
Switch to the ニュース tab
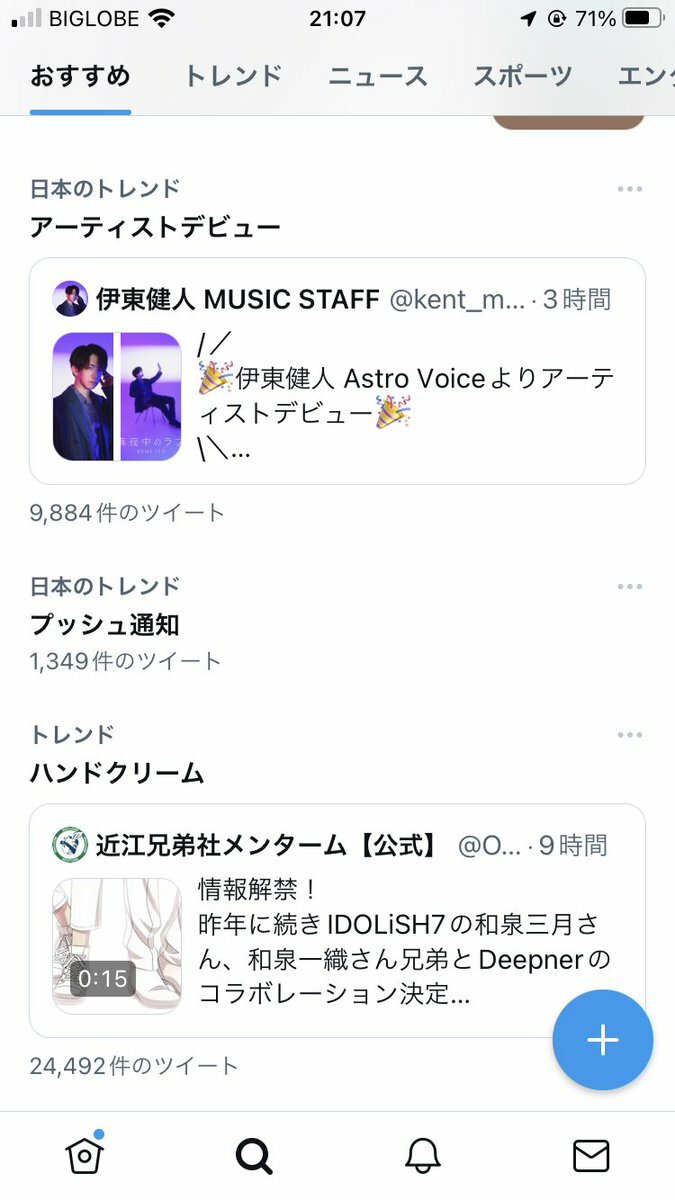378,76
